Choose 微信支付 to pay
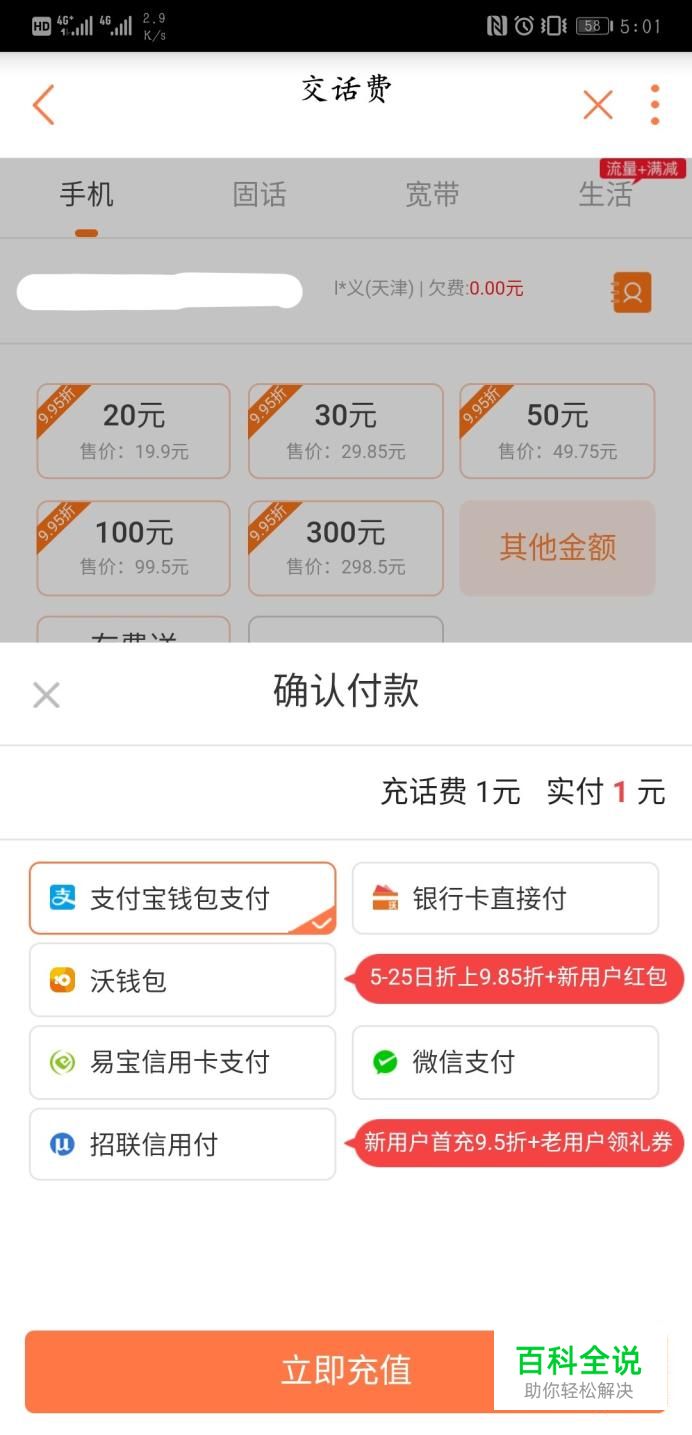Viewport: 692px width, 1435px height. click(505, 1062)
